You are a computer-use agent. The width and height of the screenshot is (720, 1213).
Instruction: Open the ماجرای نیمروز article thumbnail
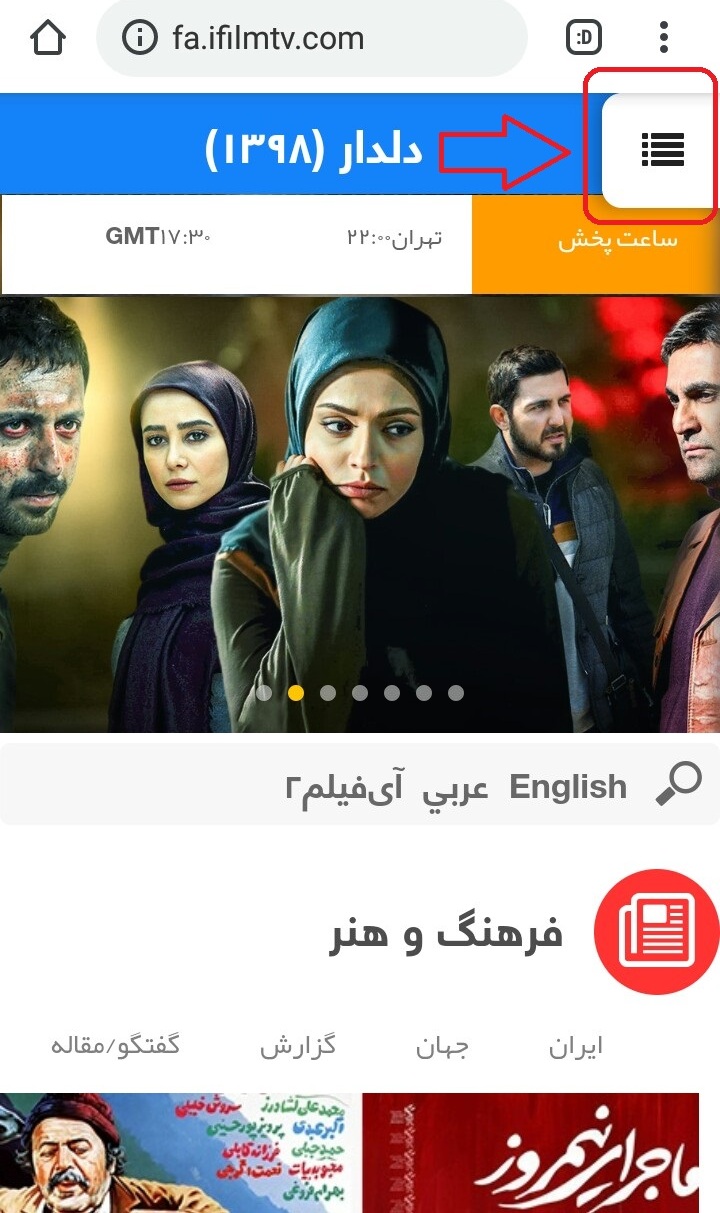pos(540,1152)
